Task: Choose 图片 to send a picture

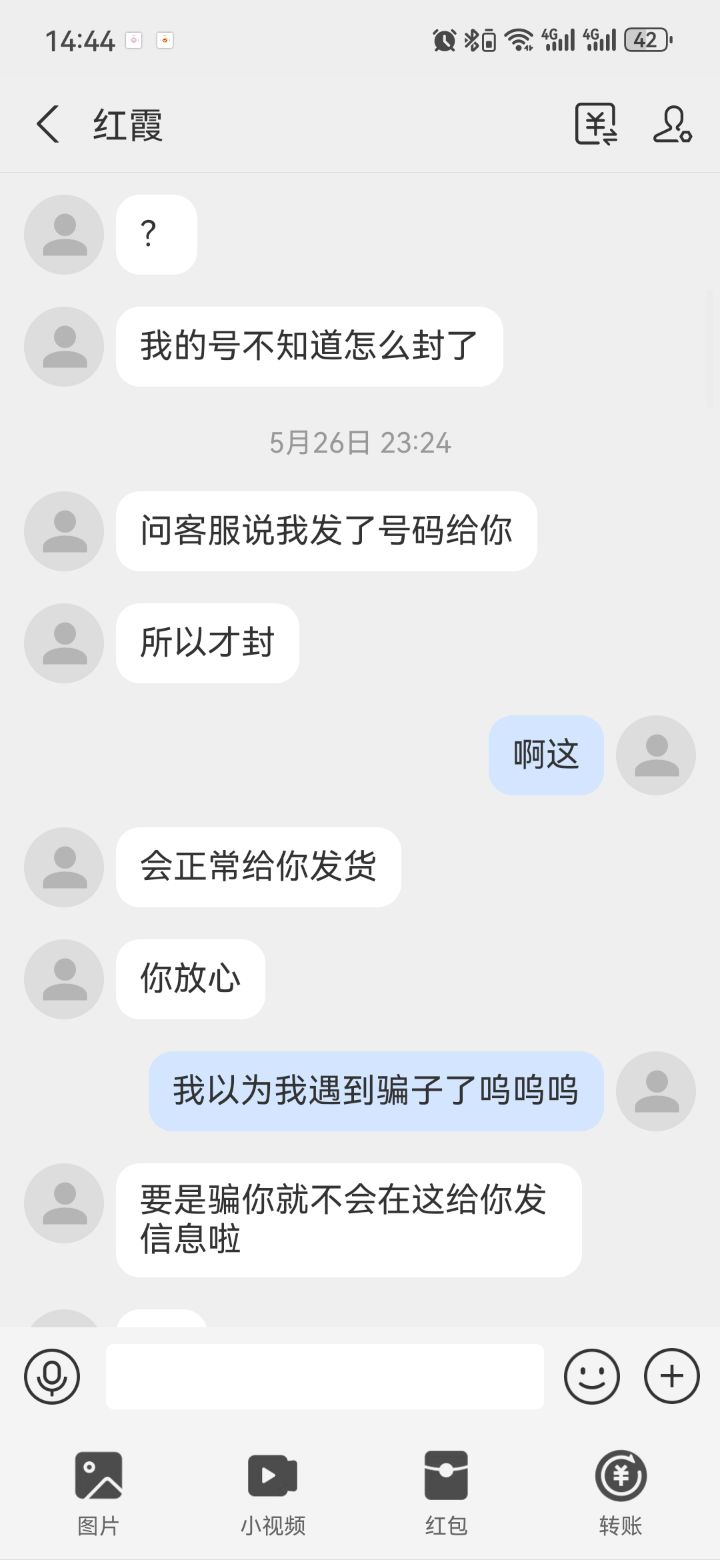Action: point(98,1494)
